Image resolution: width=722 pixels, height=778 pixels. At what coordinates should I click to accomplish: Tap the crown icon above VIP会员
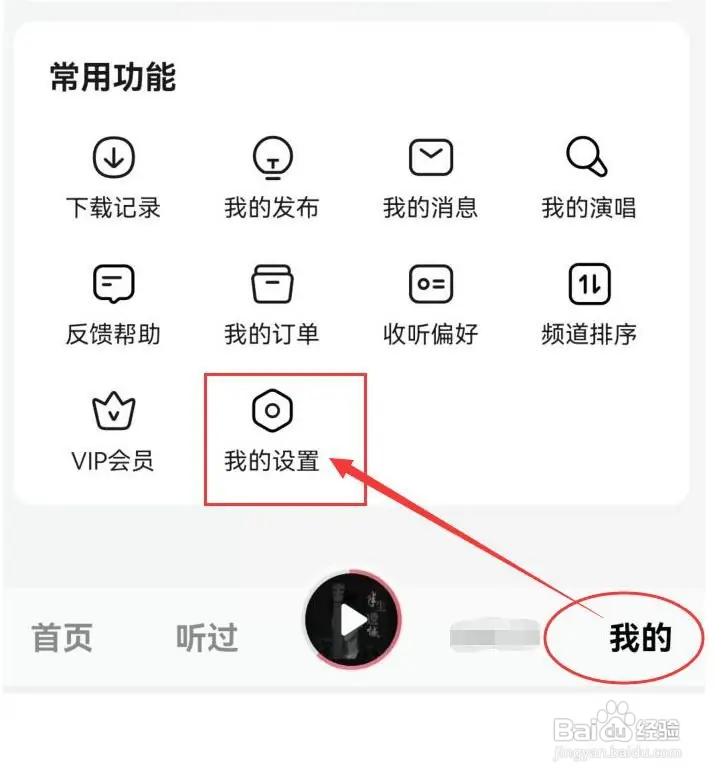(113, 408)
